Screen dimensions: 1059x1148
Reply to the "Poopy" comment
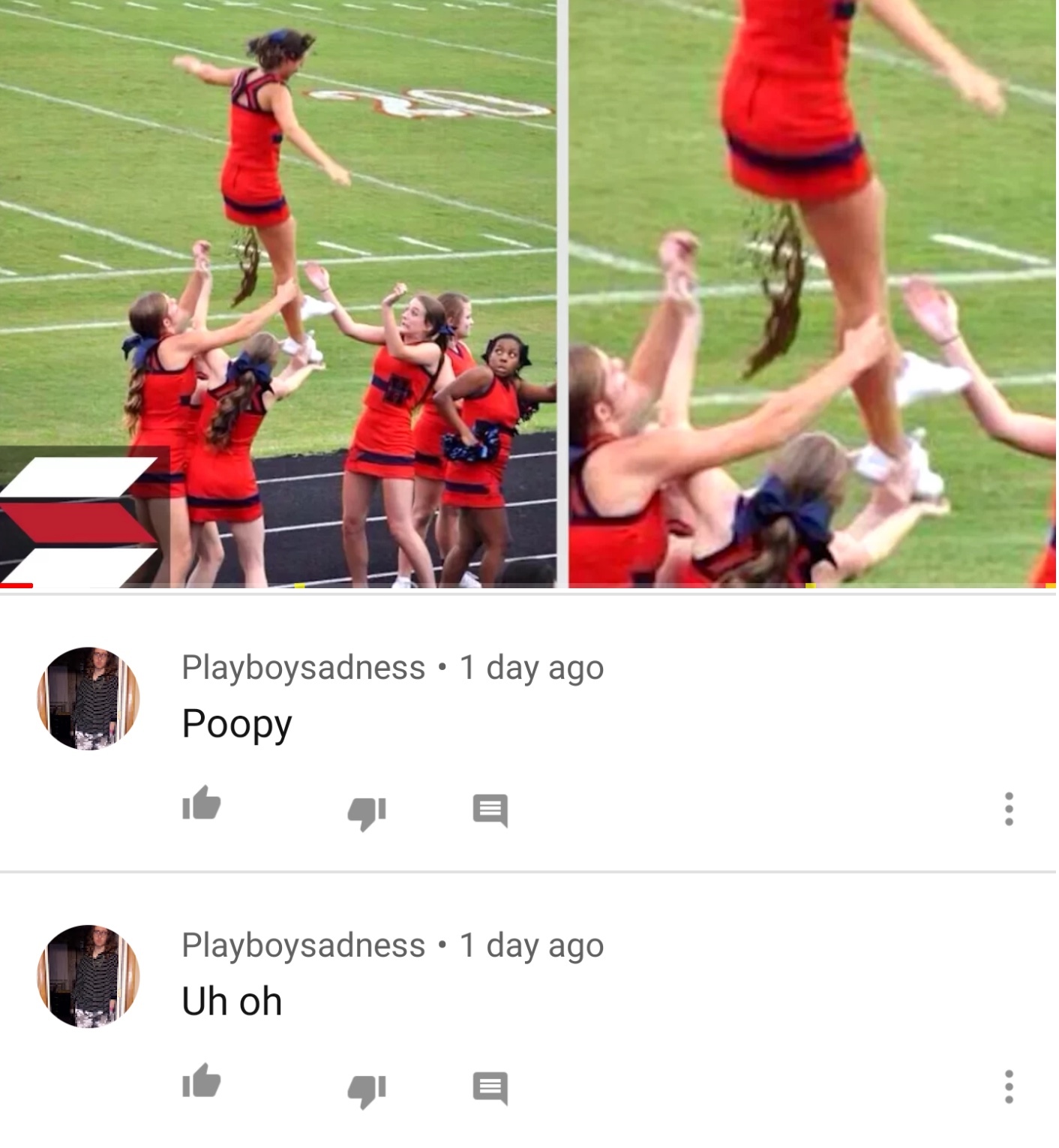coord(490,810)
